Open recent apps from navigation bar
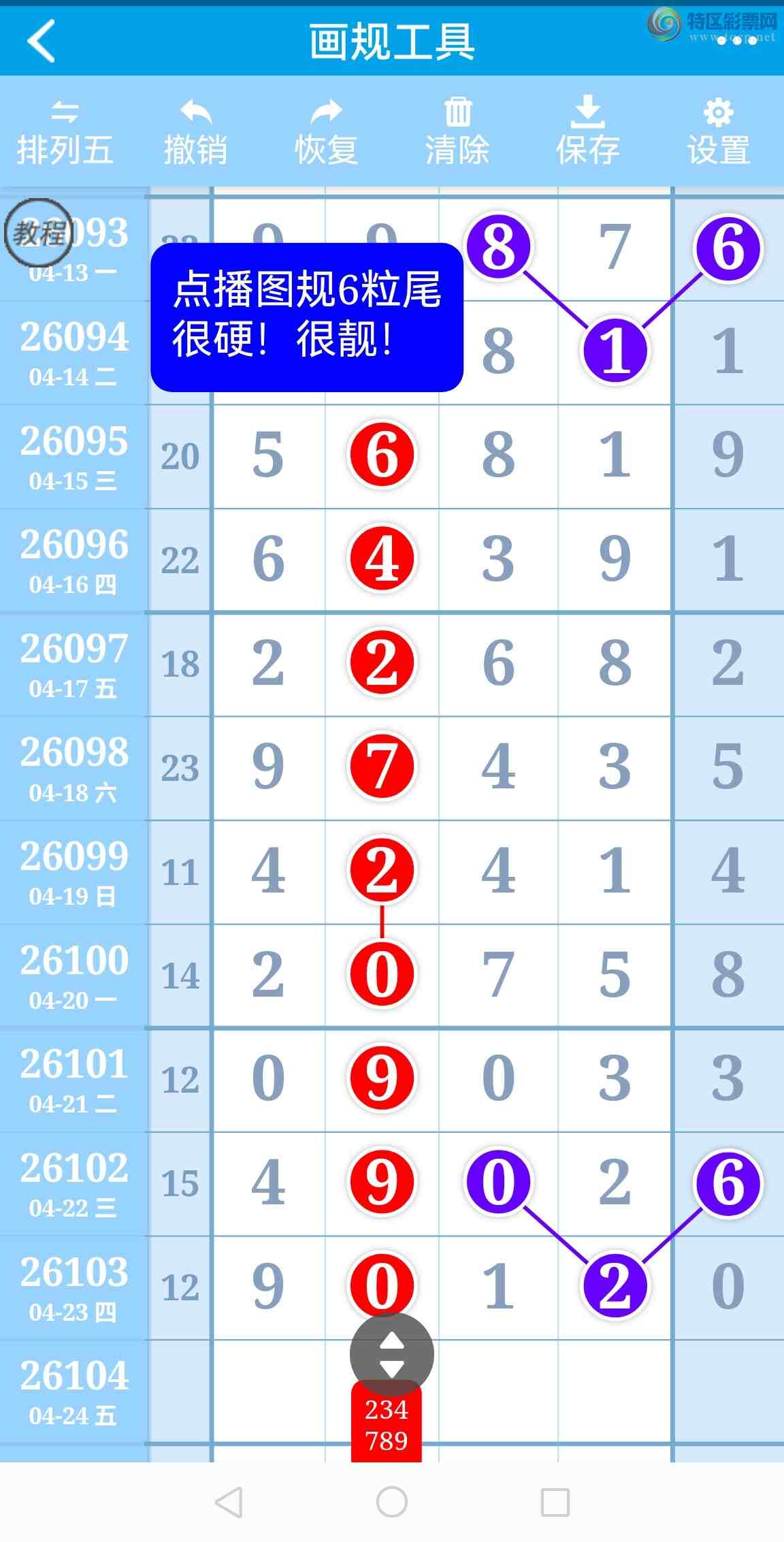This screenshot has width=784, height=1542. (x=555, y=1501)
